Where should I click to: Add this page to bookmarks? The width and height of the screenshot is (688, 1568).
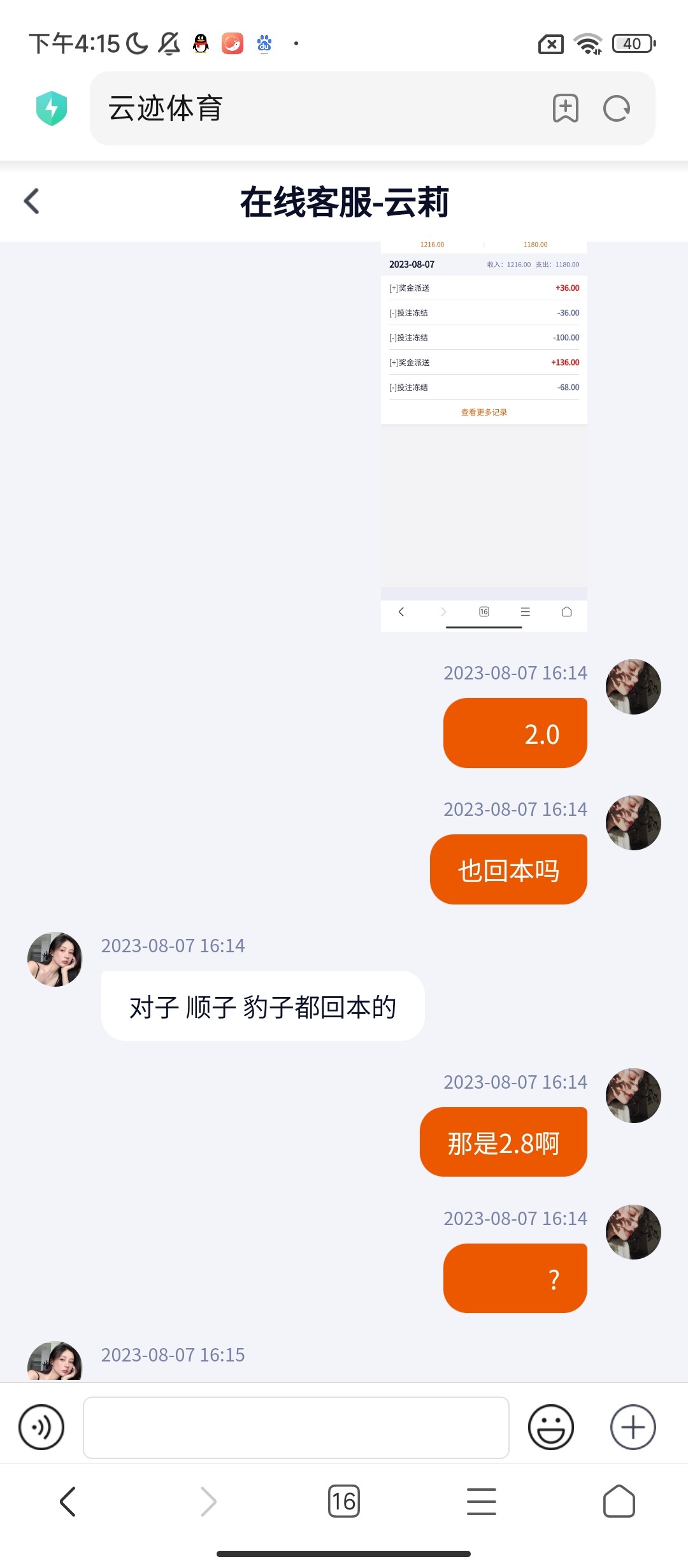[x=565, y=108]
